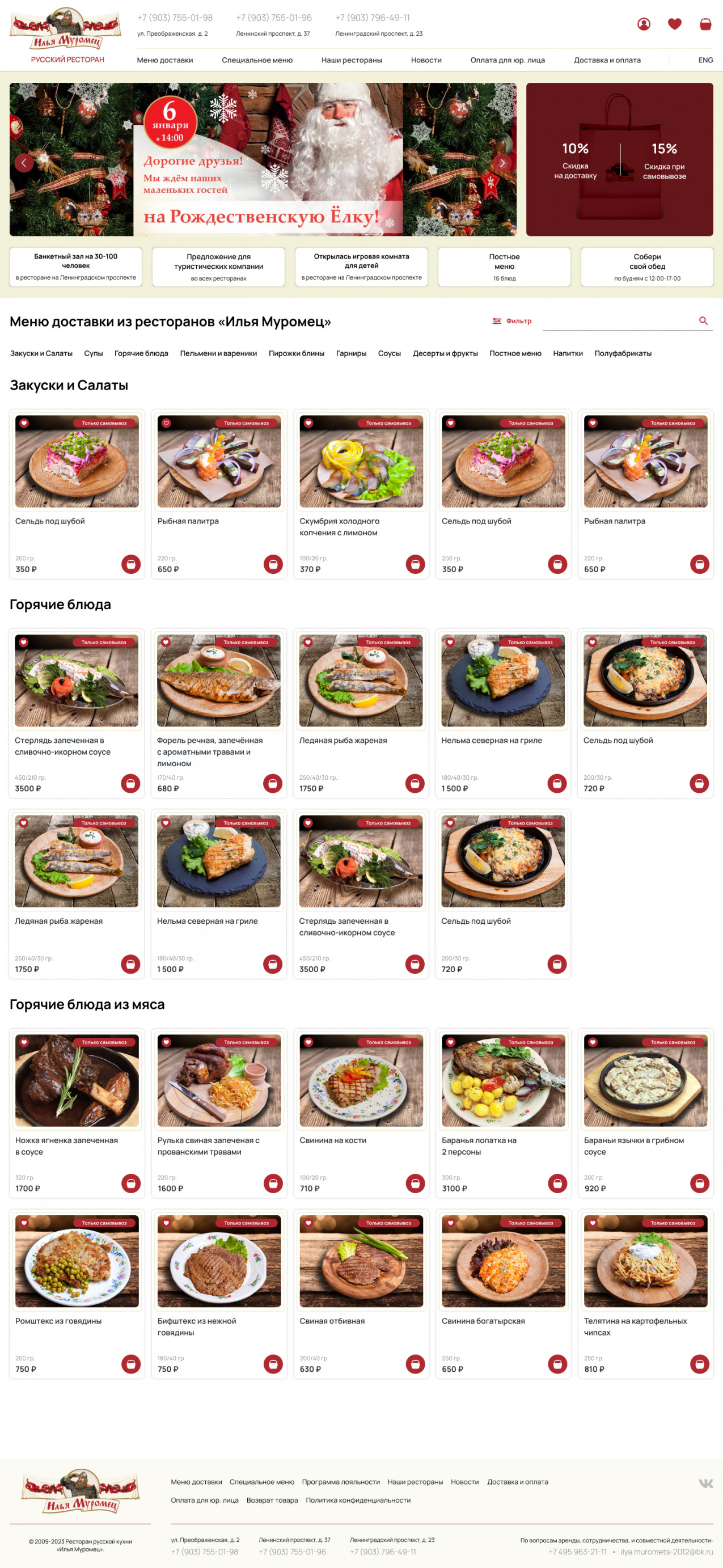Add 'Ножка ягненка запеченная' to basket

coord(131,1183)
